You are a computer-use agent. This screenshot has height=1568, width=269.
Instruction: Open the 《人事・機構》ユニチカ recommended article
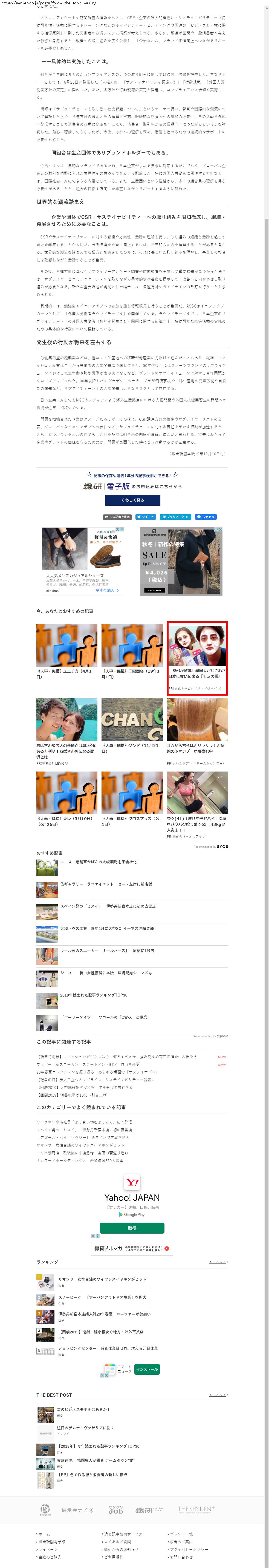pos(66,651)
